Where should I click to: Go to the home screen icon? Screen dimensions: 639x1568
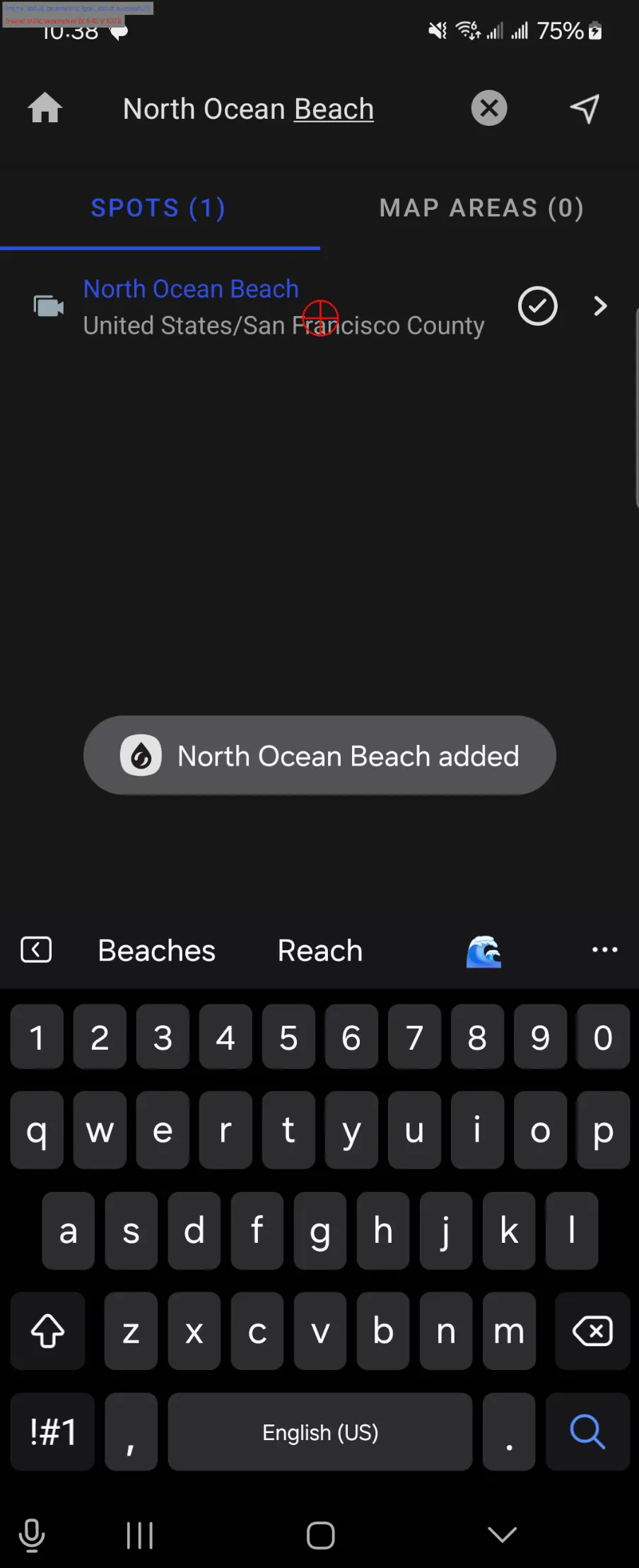click(45, 108)
